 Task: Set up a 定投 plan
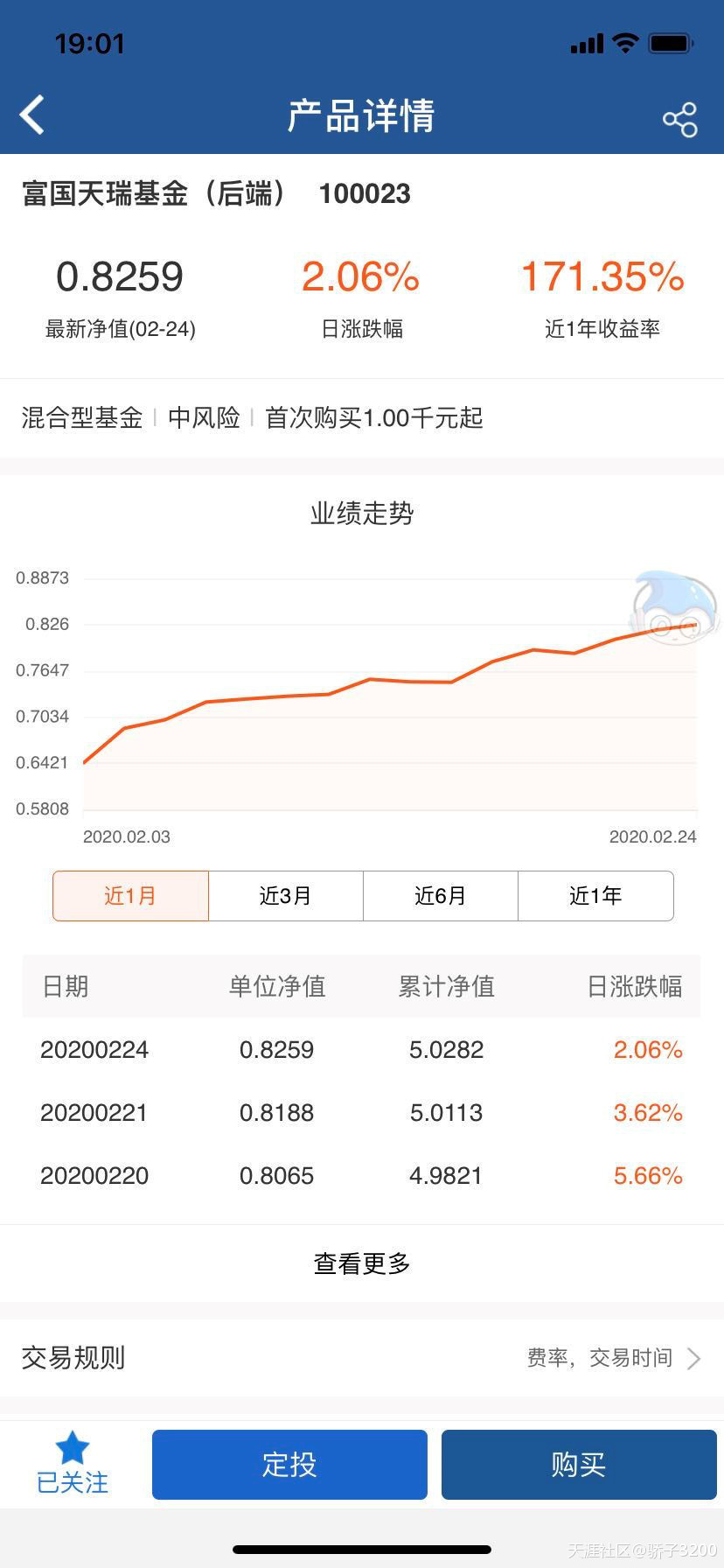tap(289, 1464)
